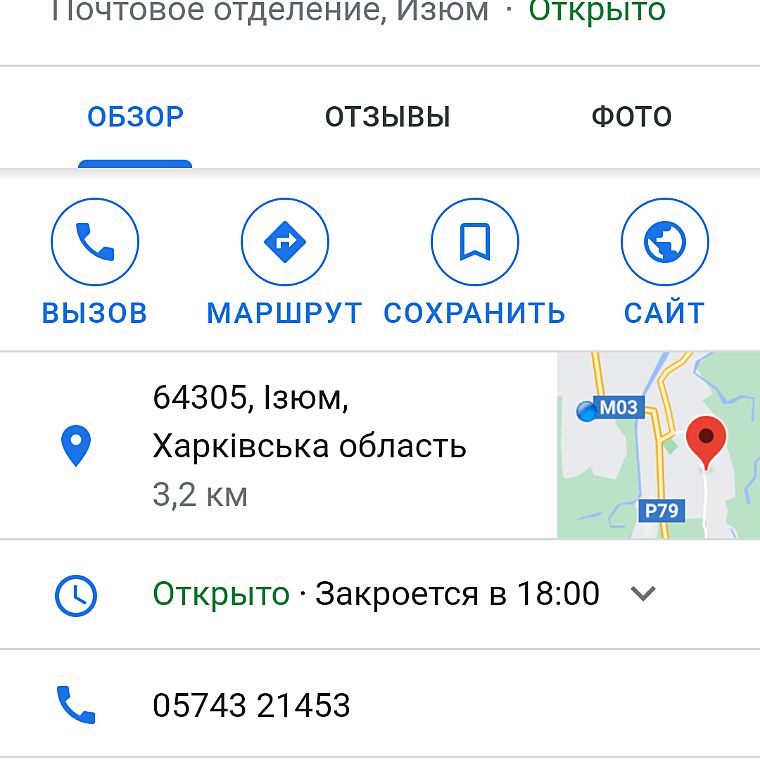Select the ОБЗОР tab
Viewport: 760px width, 777px height.
tap(135, 117)
